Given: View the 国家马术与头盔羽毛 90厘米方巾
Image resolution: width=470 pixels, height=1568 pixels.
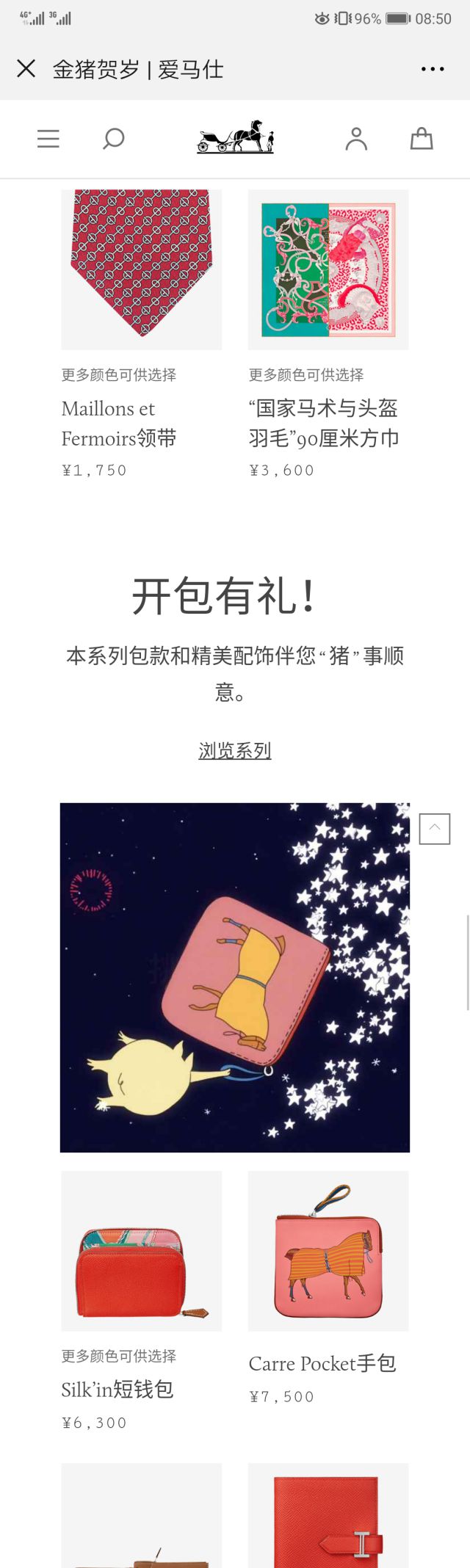Looking at the screenshot, I should click(x=328, y=270).
